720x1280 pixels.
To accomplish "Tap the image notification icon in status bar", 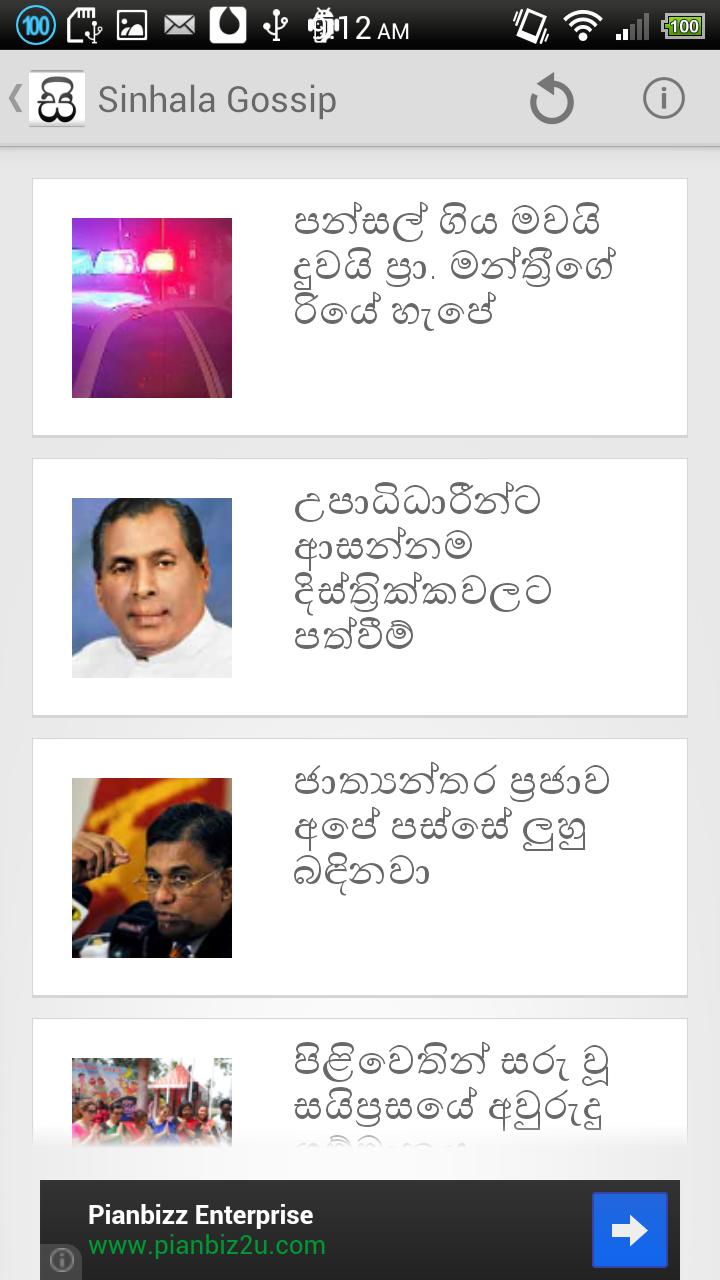I will (133, 24).
